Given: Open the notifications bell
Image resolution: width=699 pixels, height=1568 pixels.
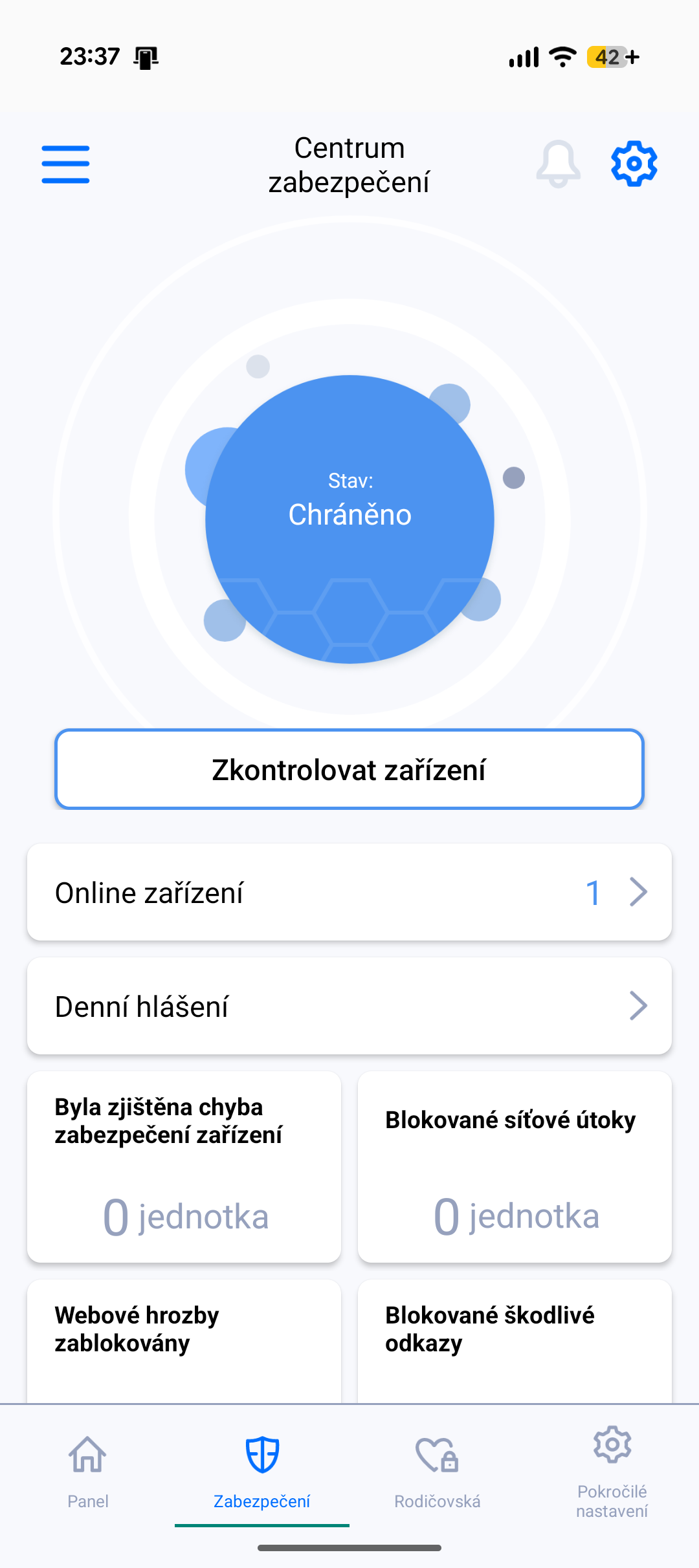Looking at the screenshot, I should coord(558,164).
